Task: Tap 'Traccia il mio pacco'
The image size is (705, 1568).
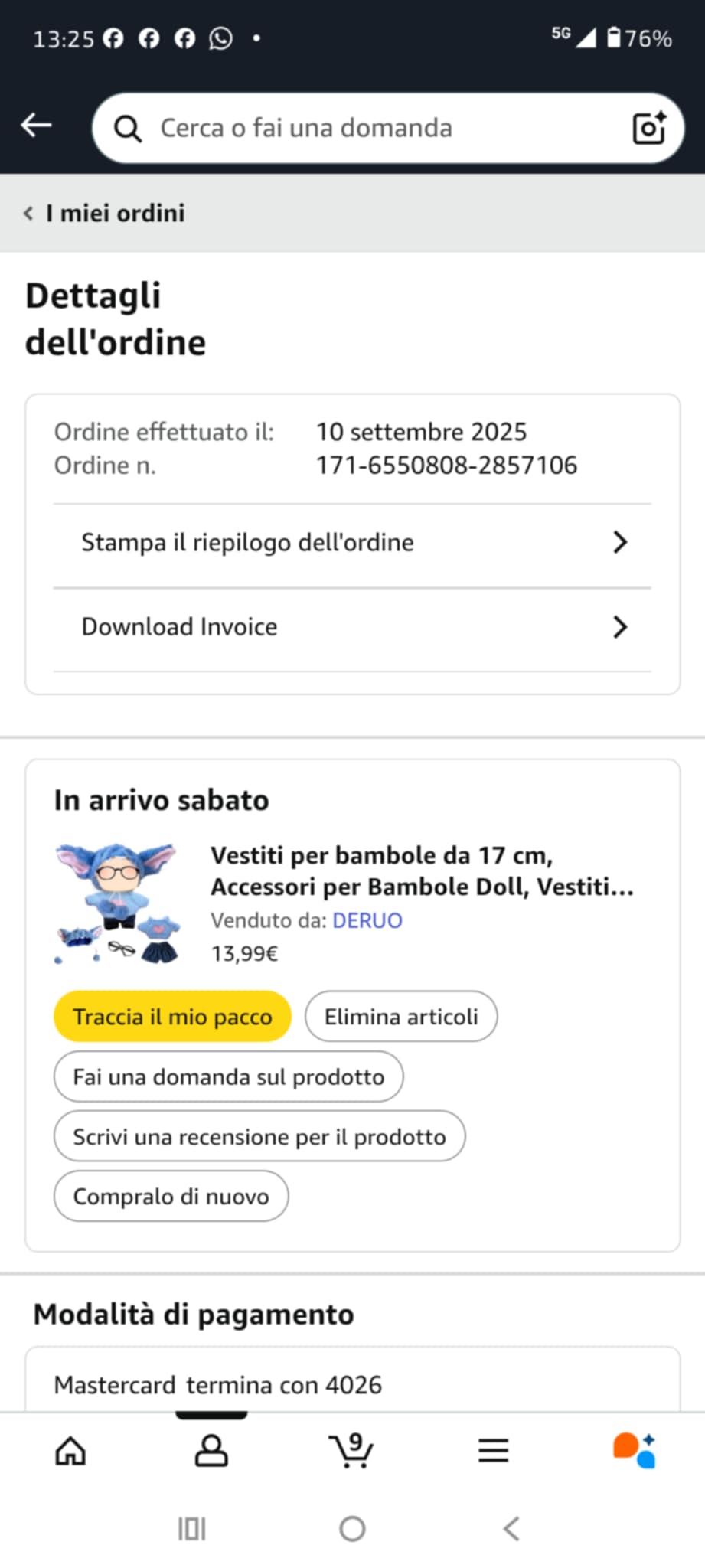Action: 172,1017
